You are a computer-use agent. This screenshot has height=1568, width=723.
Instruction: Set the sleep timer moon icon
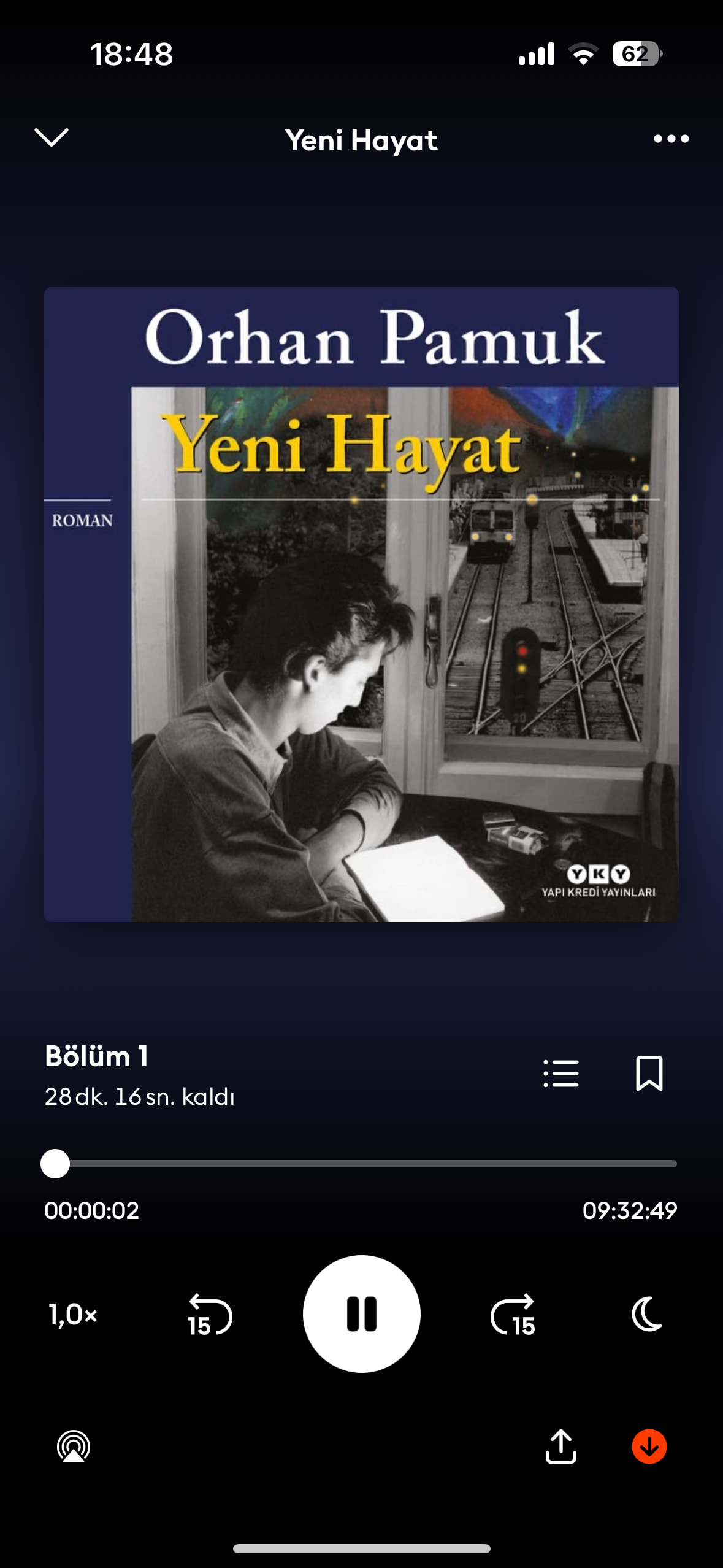pyautogui.click(x=647, y=1315)
